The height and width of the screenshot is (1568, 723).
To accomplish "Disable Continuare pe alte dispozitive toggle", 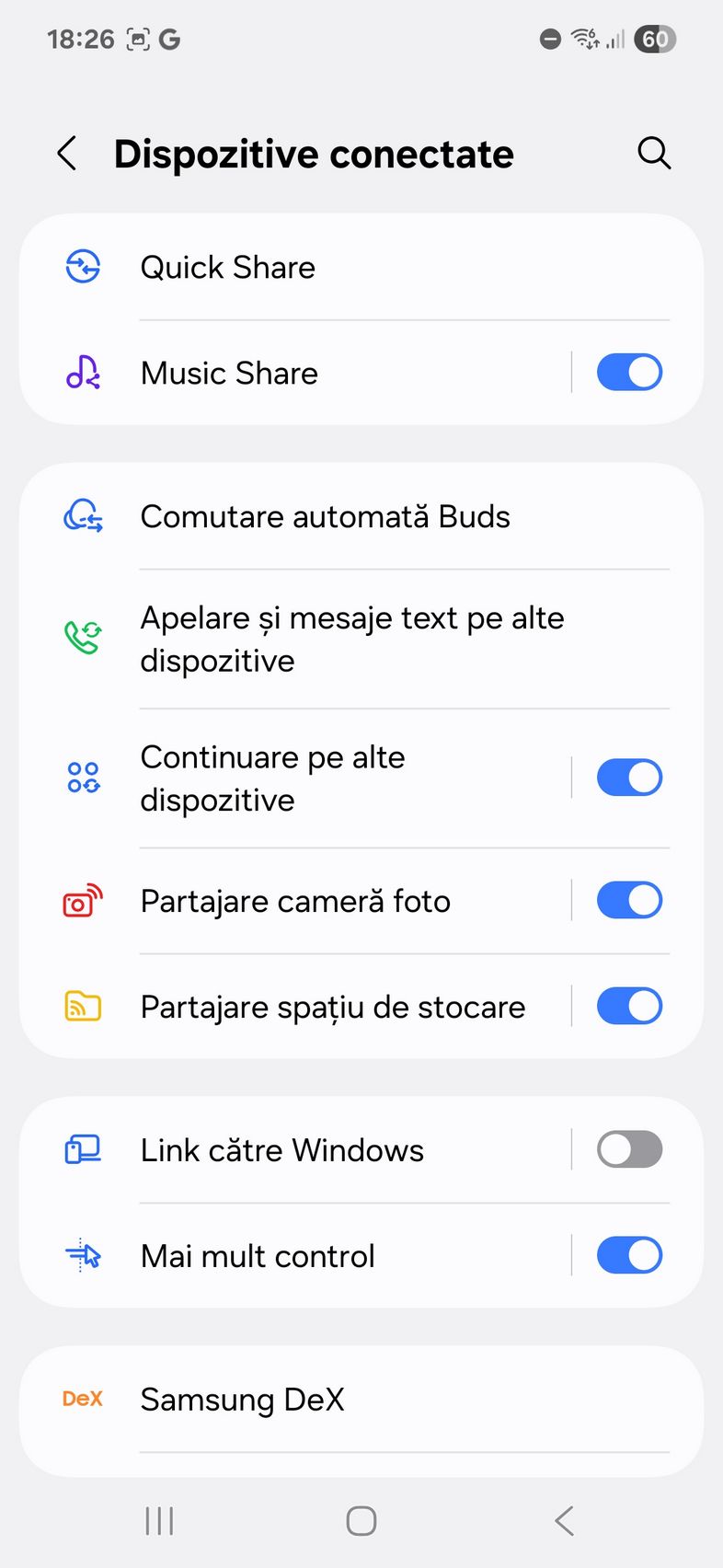I will (x=629, y=778).
